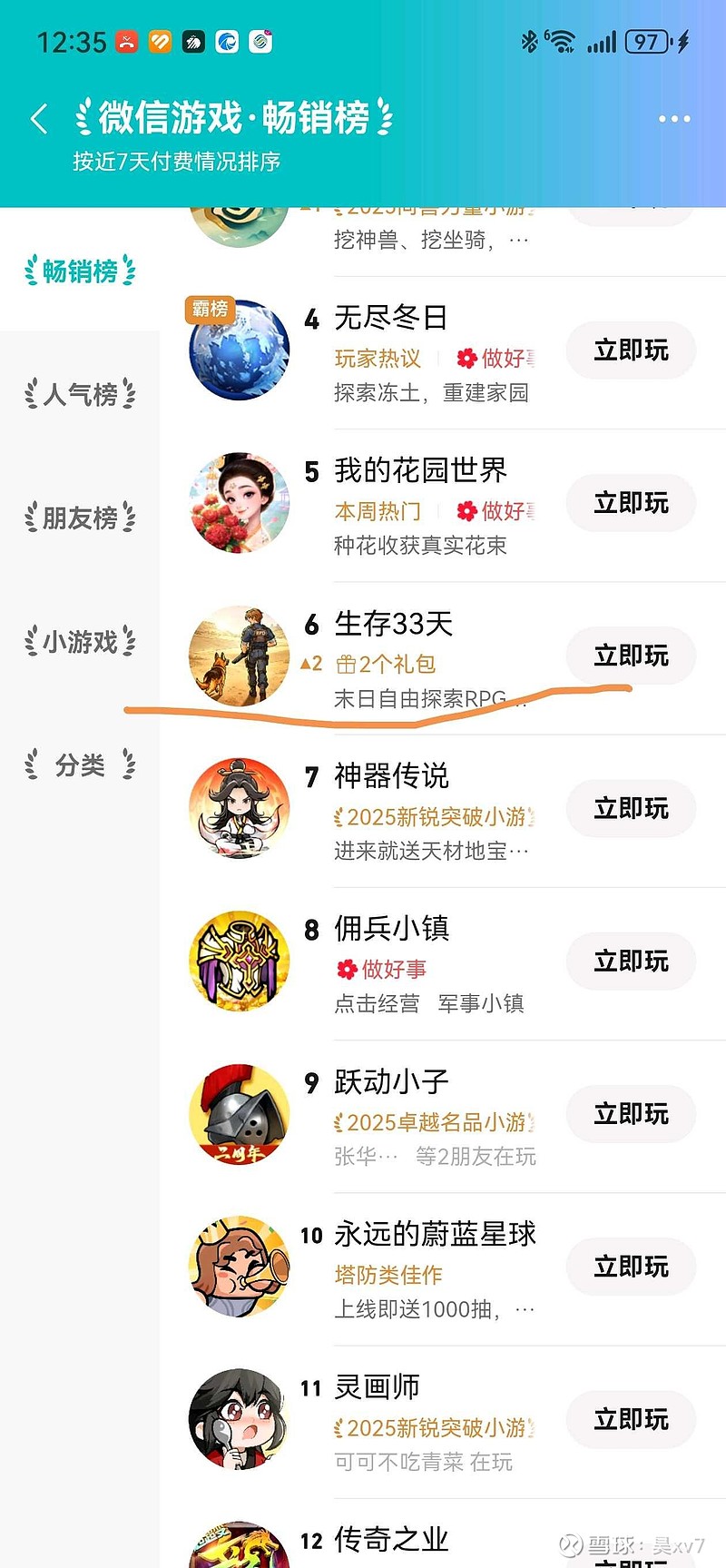The height and width of the screenshot is (1568, 726).
Task: Open the 玩家热议 label under 无尽冬日
Action: tap(377, 359)
